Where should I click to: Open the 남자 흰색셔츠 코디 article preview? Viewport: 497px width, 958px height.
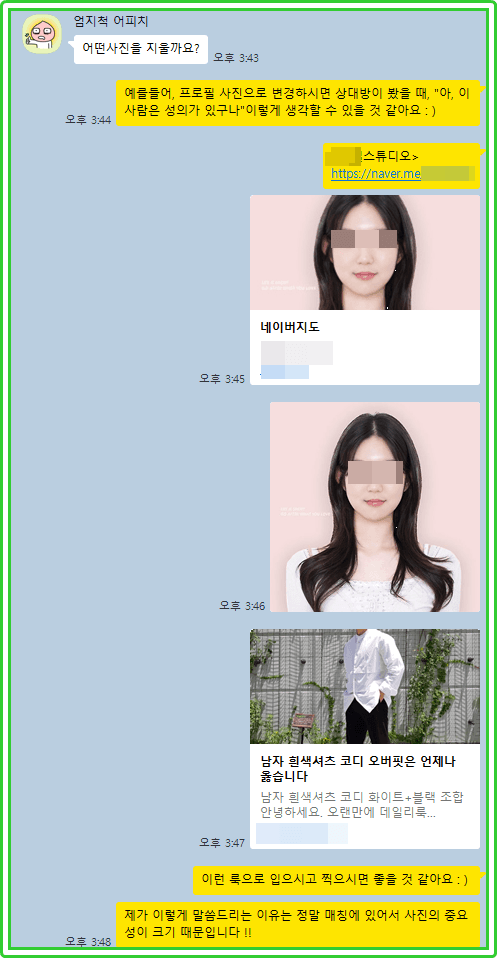tap(364, 739)
